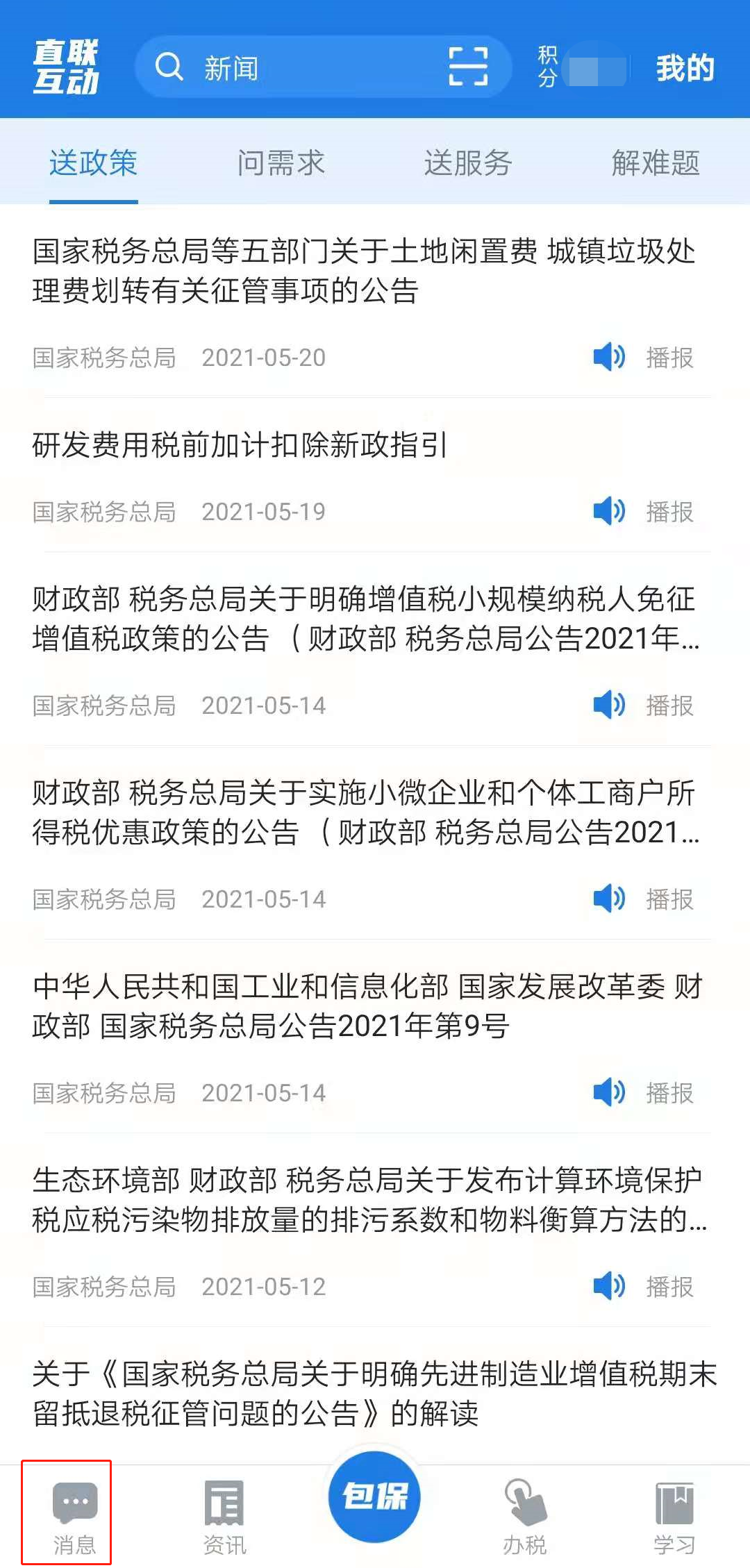Select the 解难题 tab
750x1568 pixels.
(656, 163)
